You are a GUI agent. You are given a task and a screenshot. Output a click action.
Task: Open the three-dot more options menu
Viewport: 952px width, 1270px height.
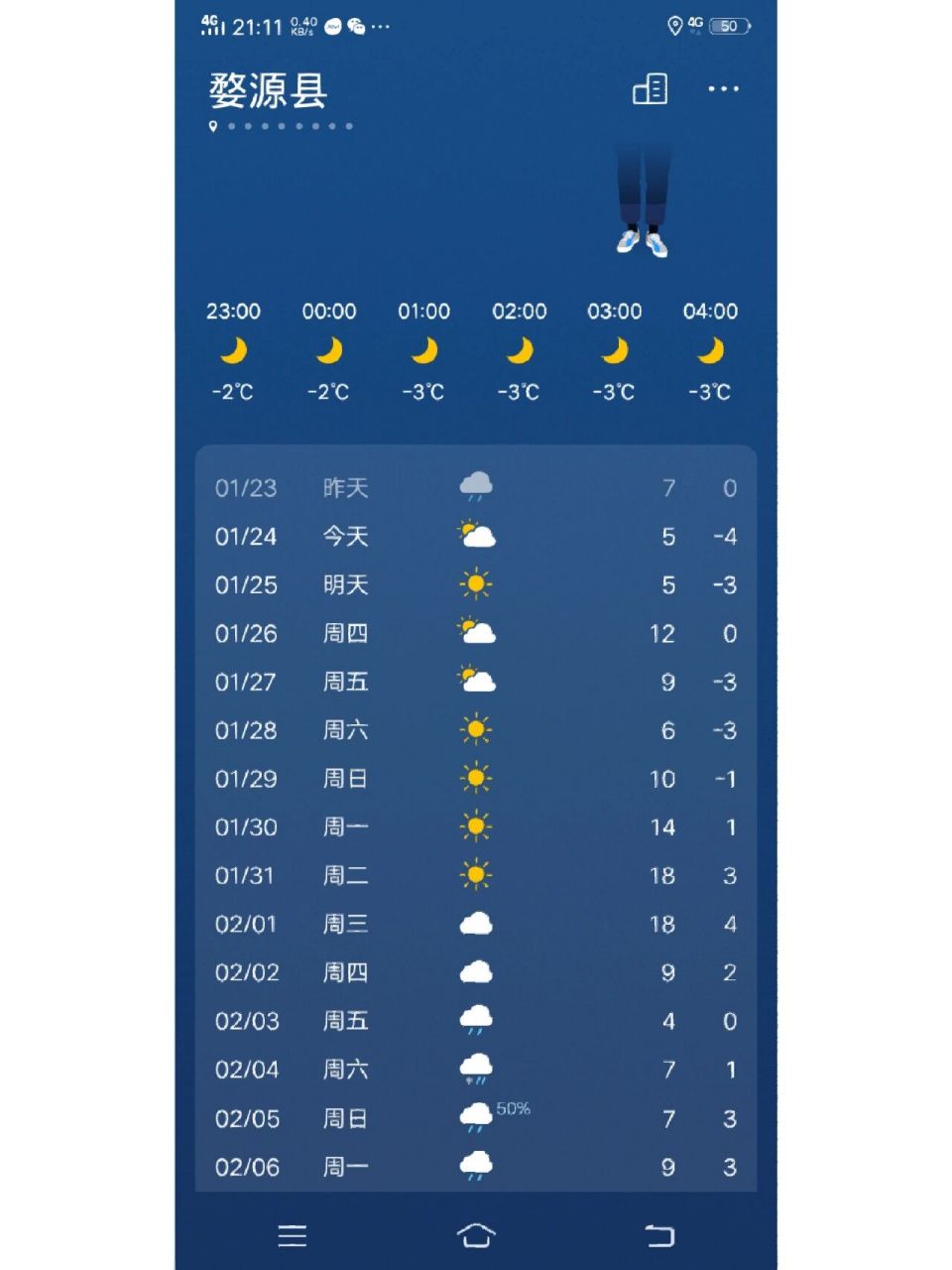(723, 89)
